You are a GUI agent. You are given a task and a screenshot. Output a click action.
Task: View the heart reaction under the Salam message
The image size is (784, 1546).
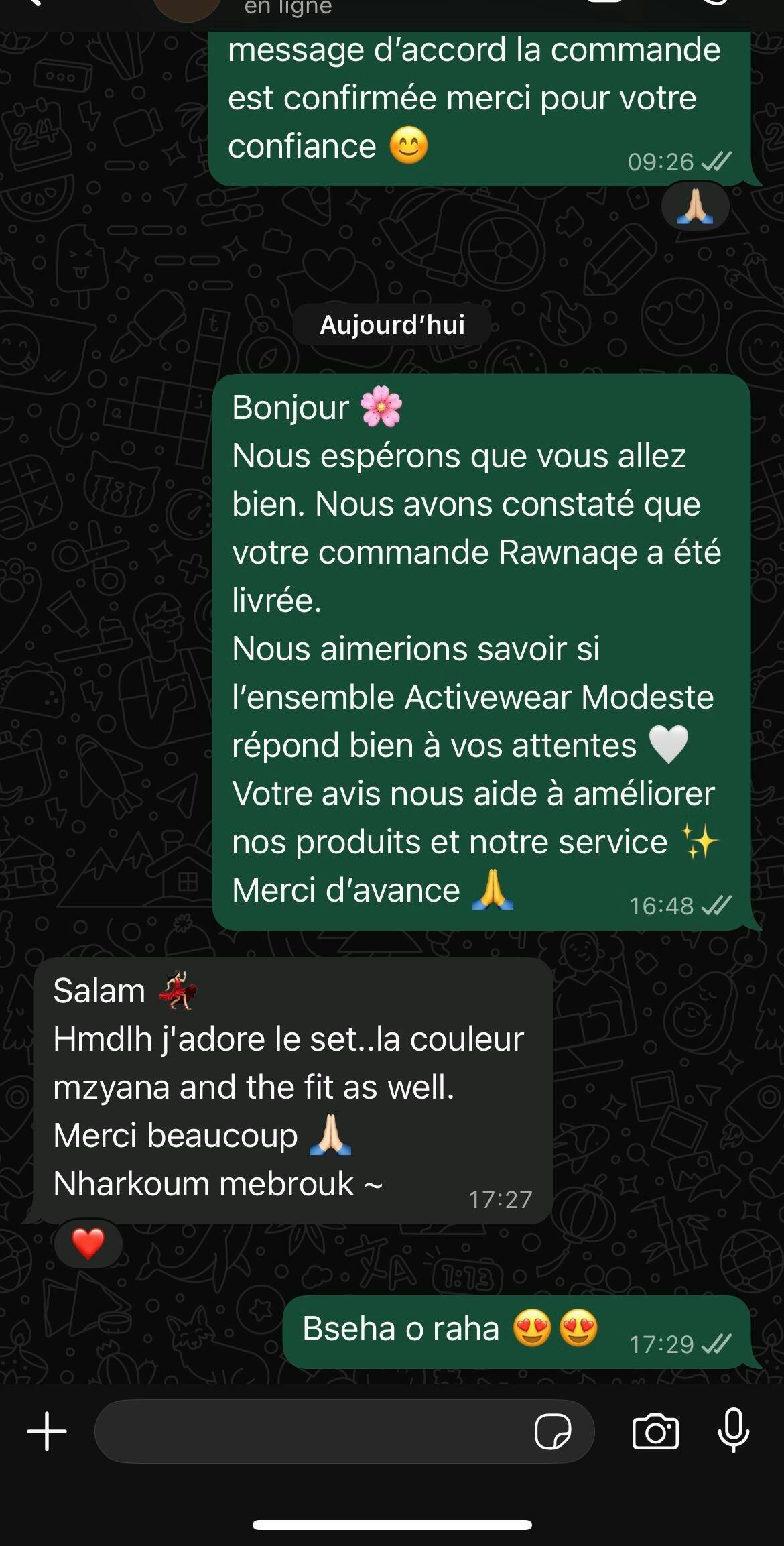(x=88, y=1244)
